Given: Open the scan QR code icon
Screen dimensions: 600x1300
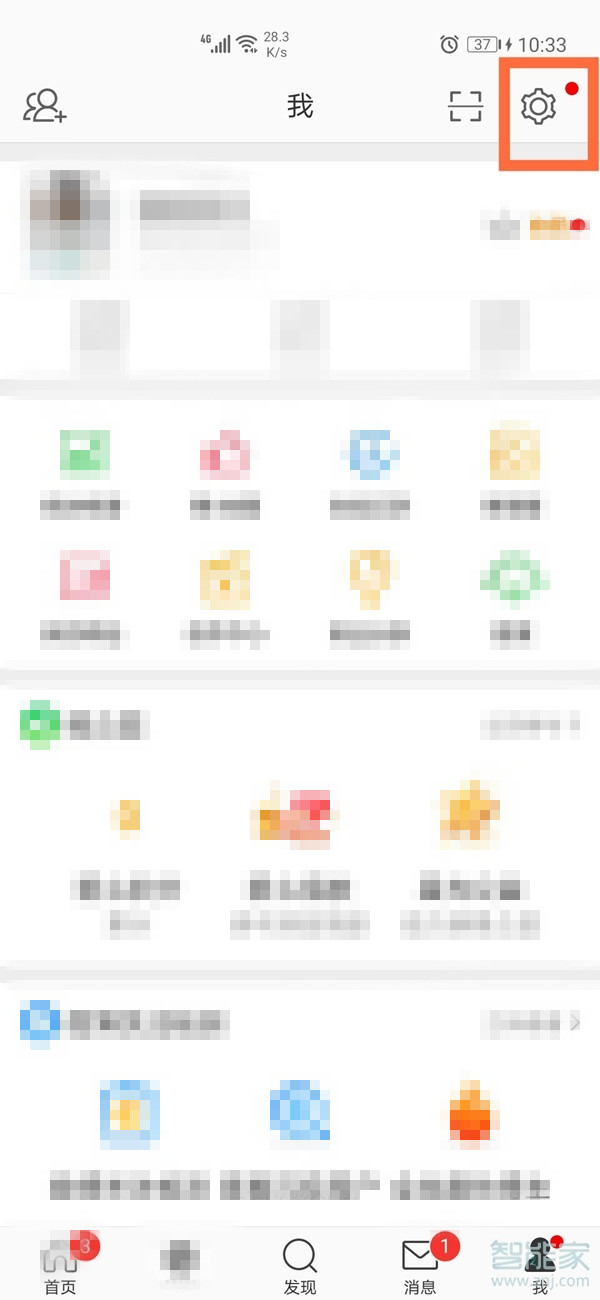Looking at the screenshot, I should click(465, 106).
